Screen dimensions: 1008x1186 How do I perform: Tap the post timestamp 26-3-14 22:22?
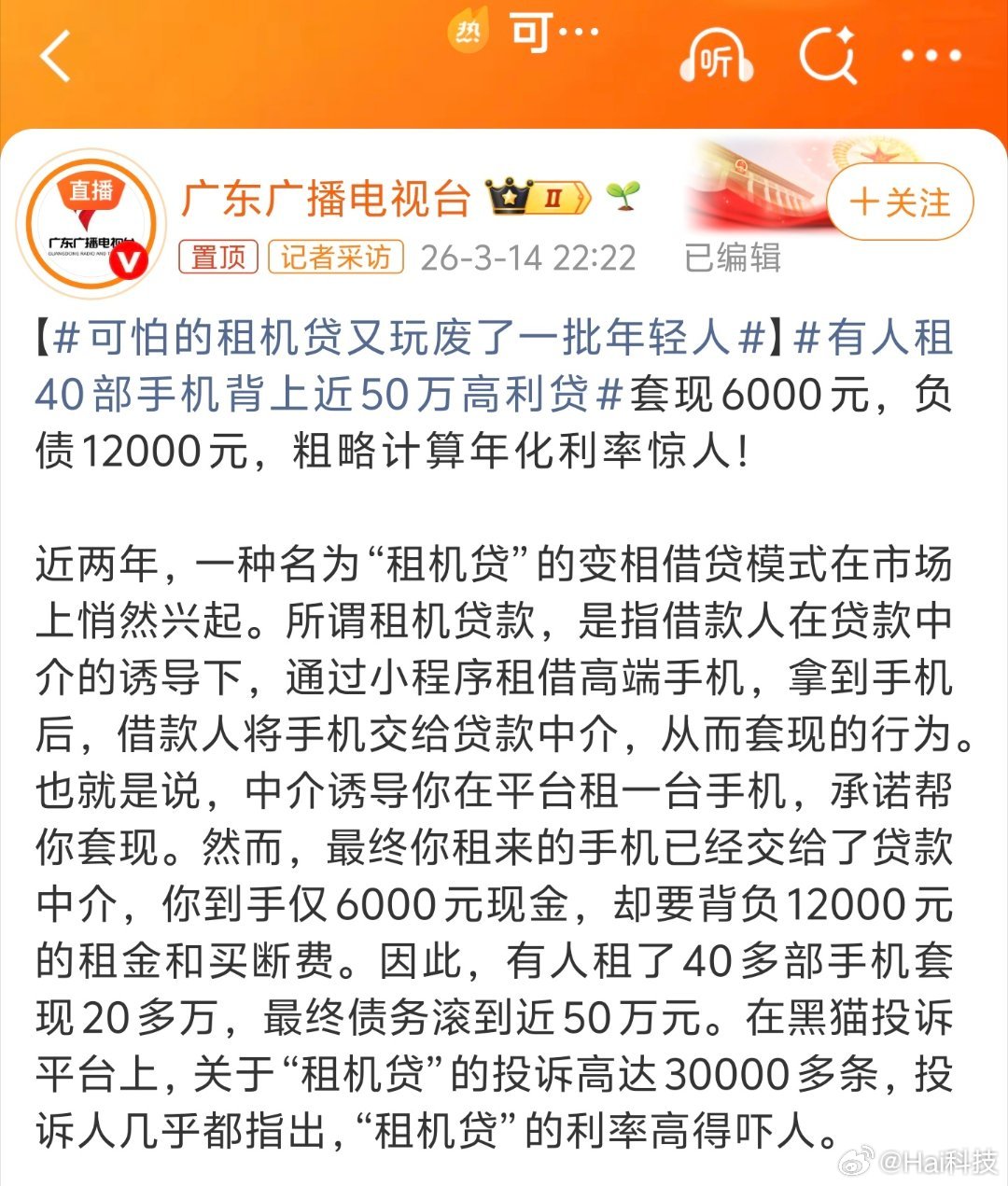pyautogui.click(x=529, y=259)
